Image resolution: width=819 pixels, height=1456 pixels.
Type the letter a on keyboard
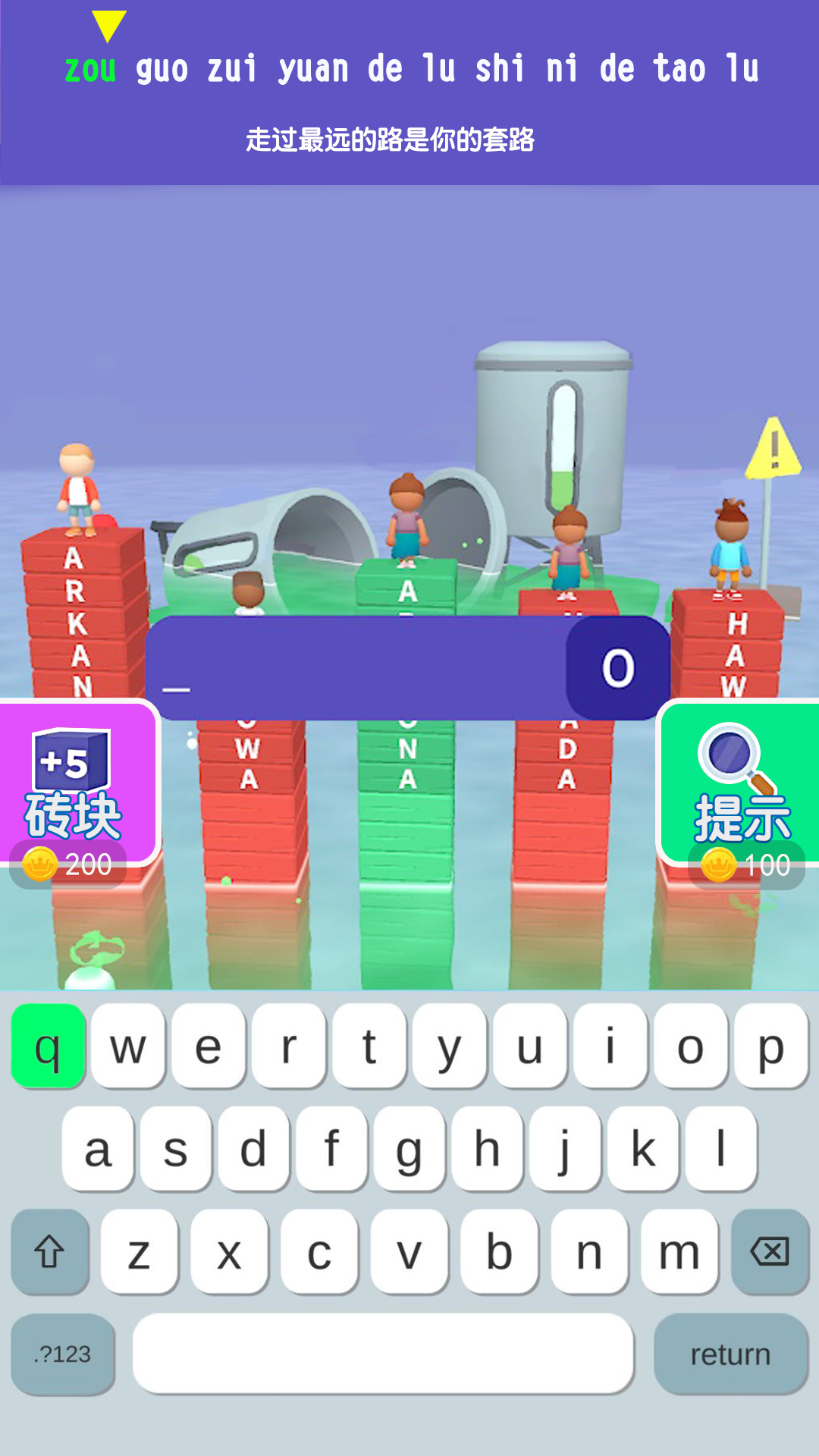tap(98, 1149)
